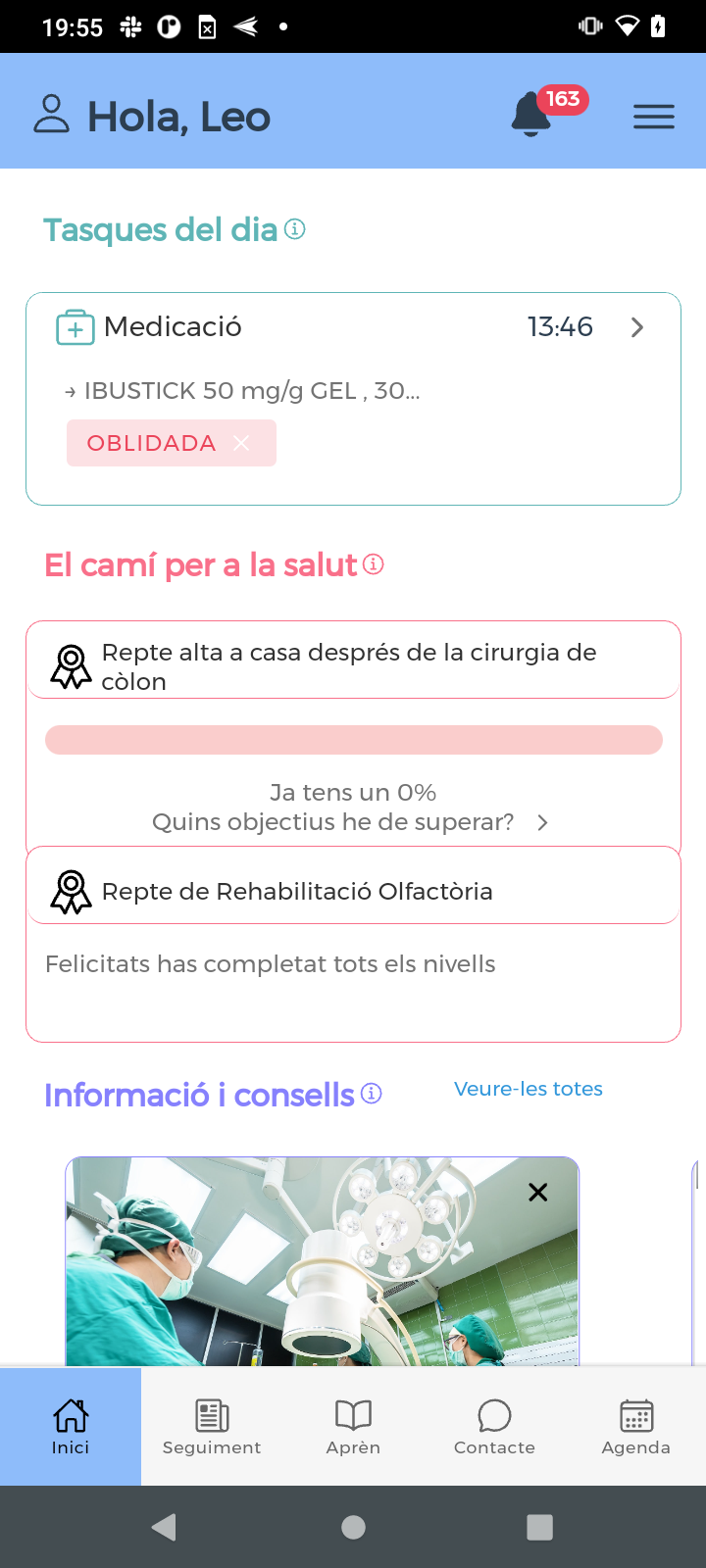Open the surgery room article card
The width and height of the screenshot is (706, 1568).
tap(322, 1262)
